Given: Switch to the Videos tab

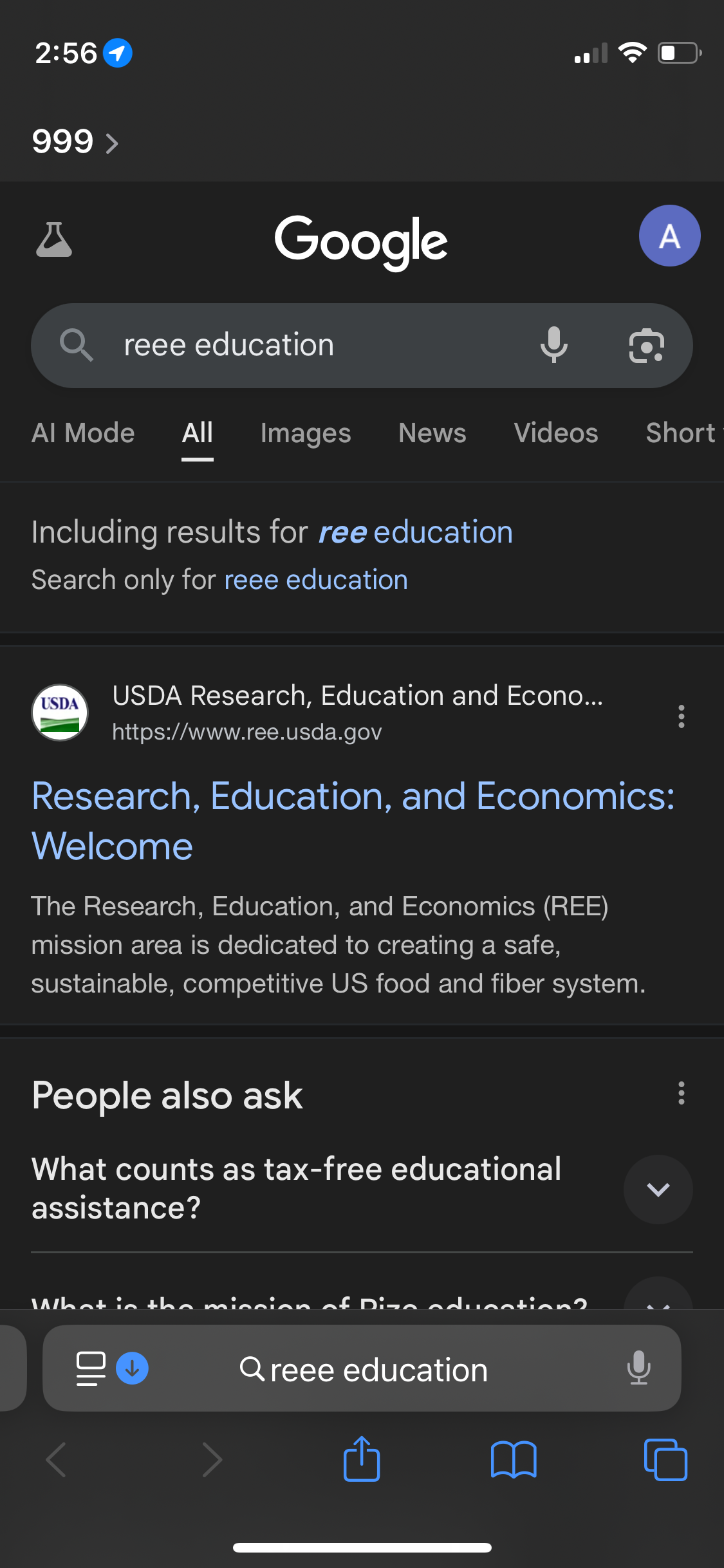Looking at the screenshot, I should click(x=556, y=433).
